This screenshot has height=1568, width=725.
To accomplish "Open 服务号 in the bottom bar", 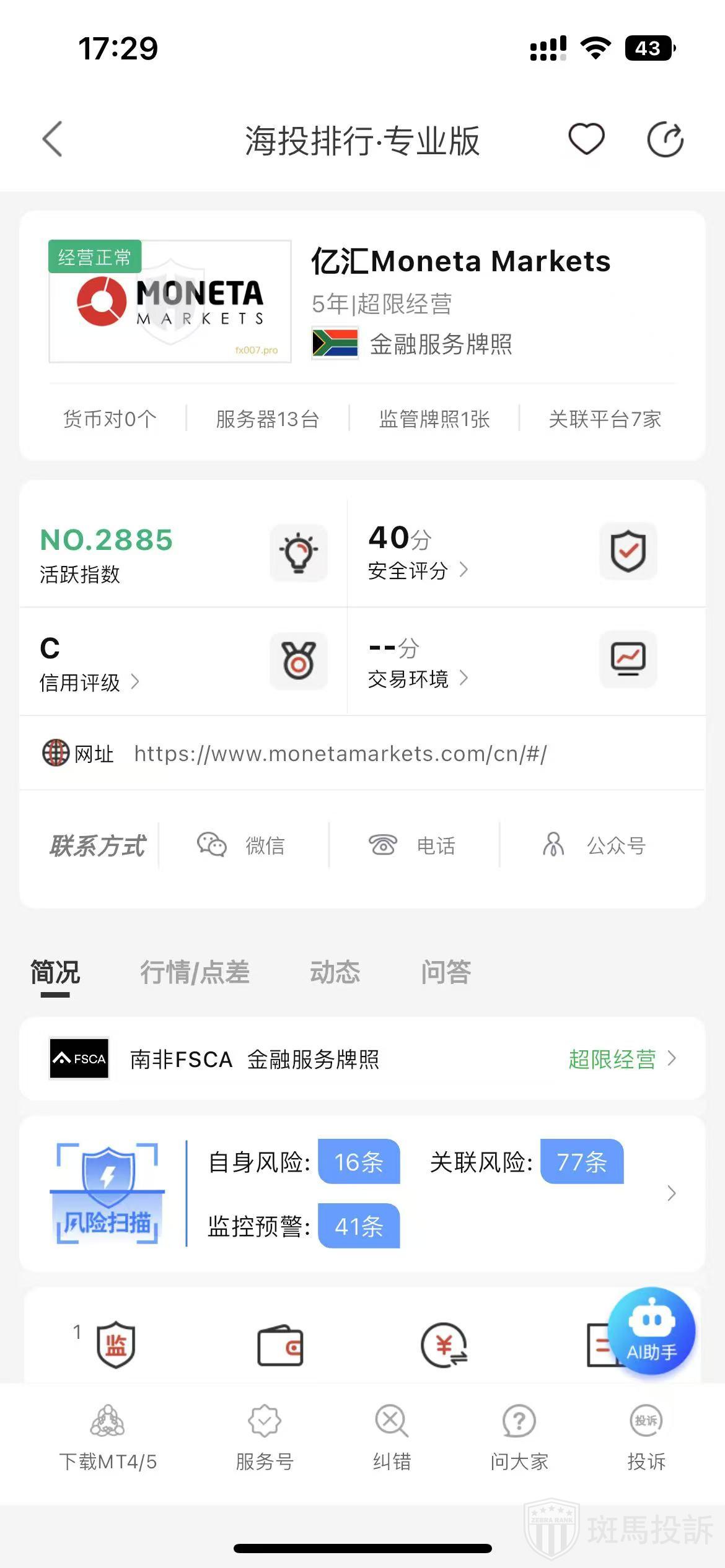I will point(265,1437).
